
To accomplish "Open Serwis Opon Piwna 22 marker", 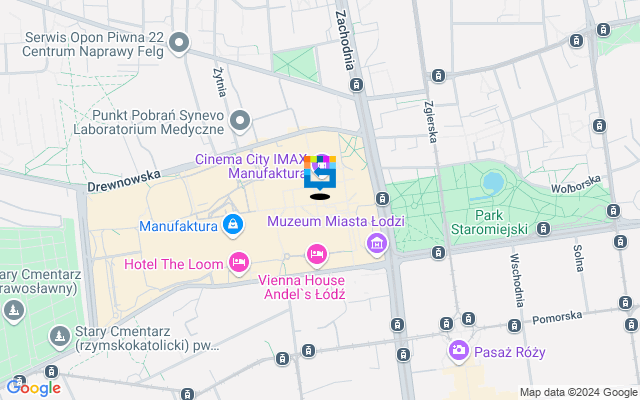I will (180, 42).
